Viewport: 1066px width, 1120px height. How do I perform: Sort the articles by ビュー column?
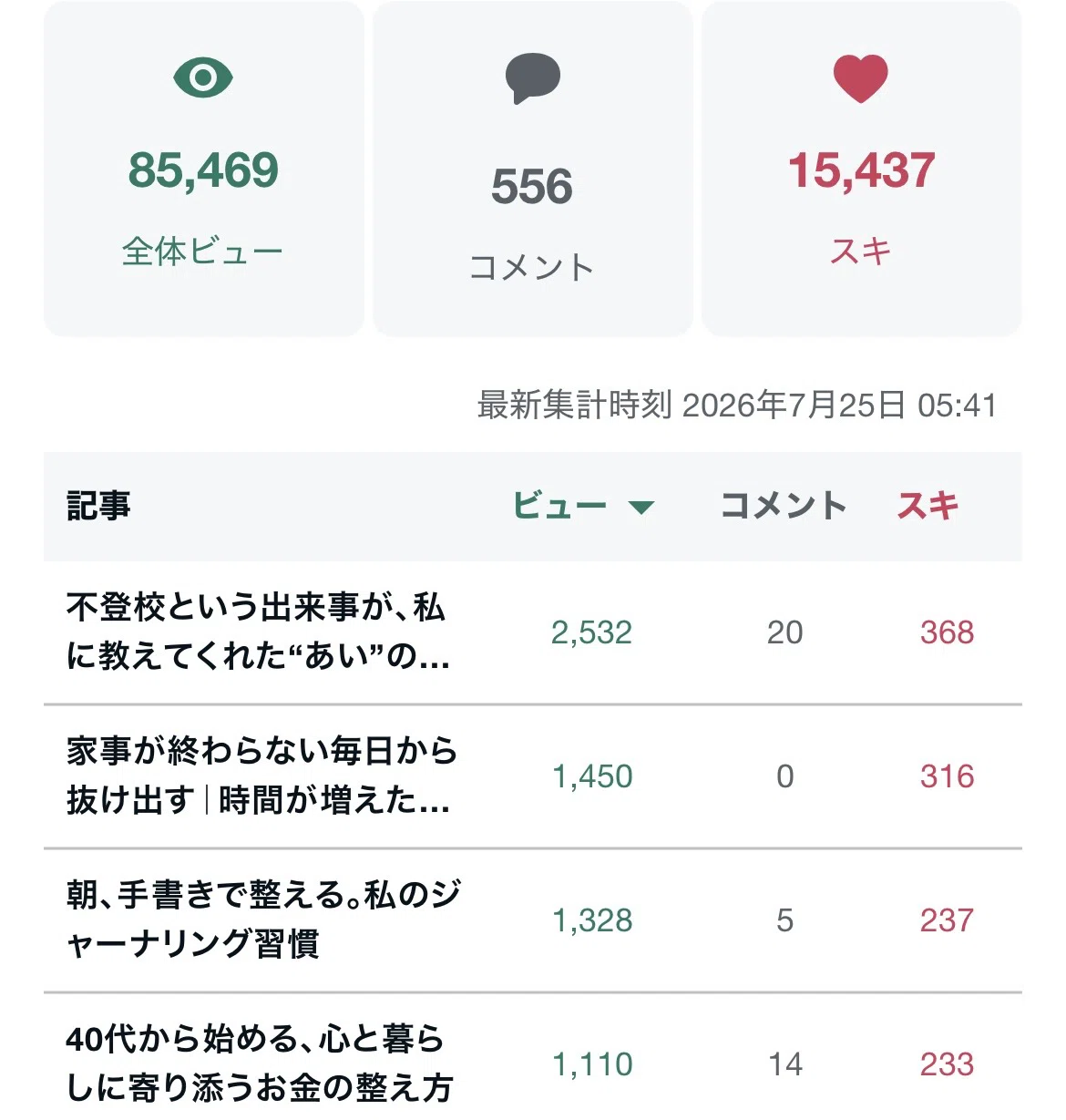[x=583, y=506]
